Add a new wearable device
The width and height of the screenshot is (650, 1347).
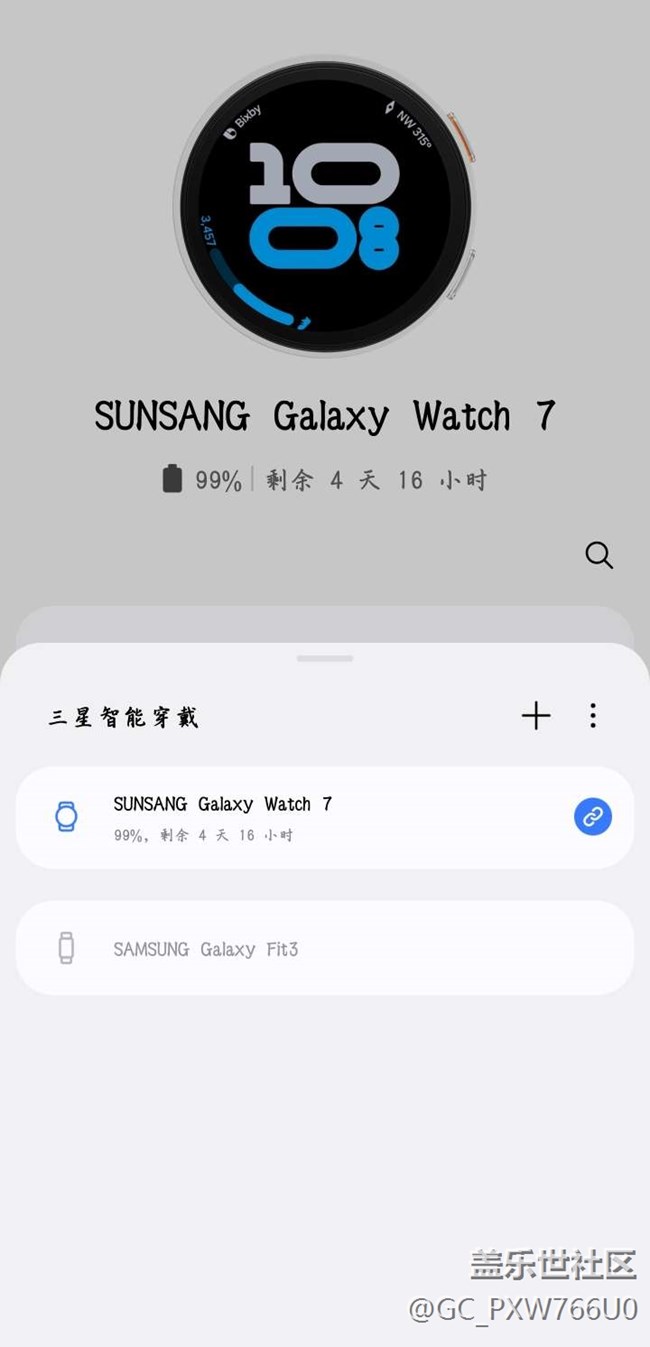(536, 715)
